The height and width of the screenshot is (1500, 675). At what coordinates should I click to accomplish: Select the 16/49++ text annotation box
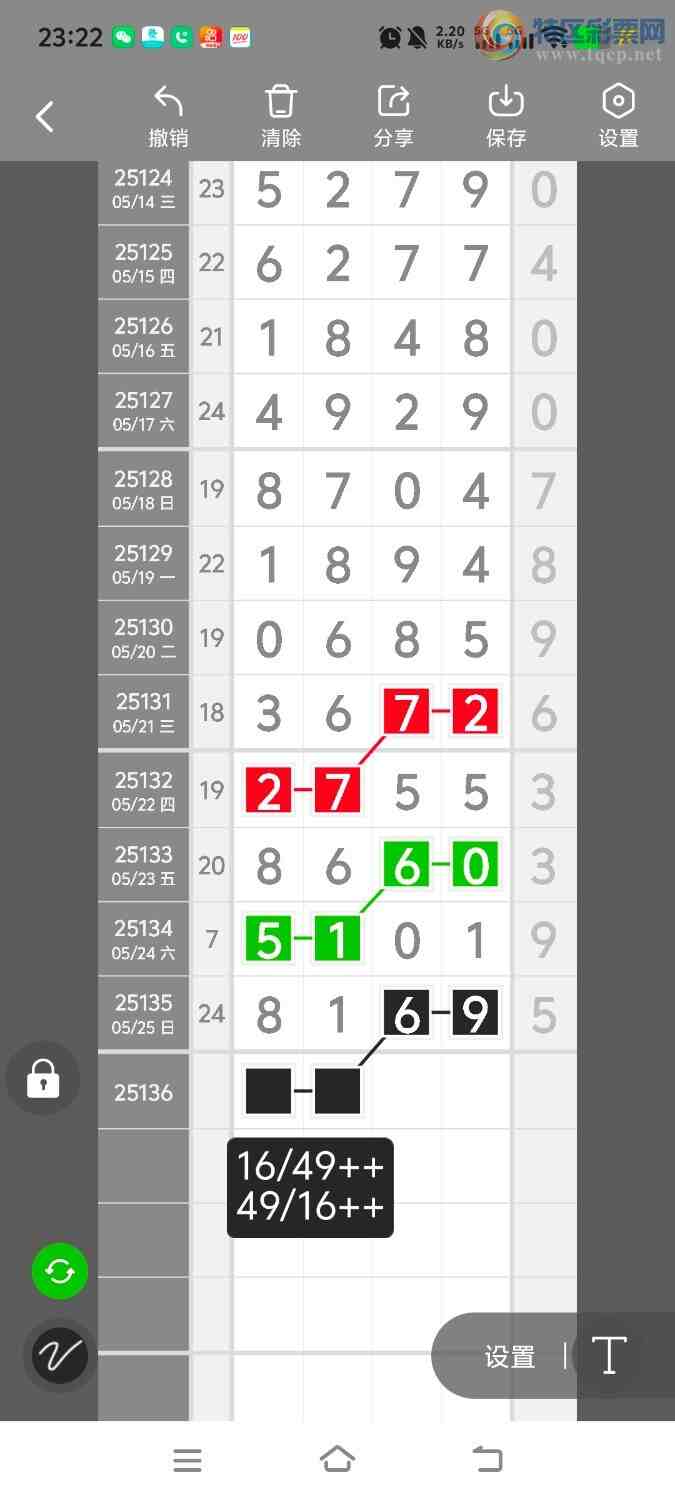(310, 1187)
